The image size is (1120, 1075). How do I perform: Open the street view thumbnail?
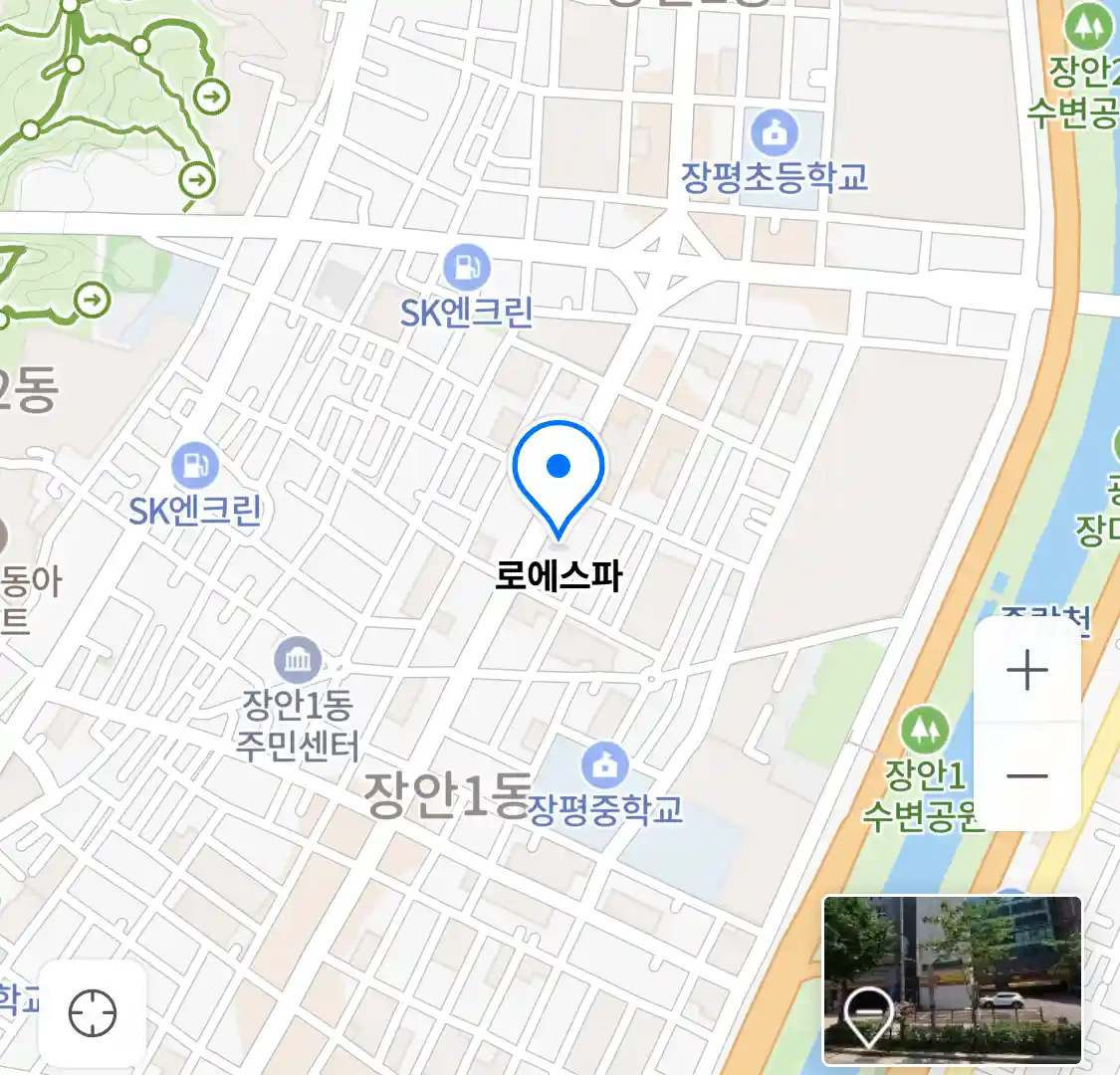[x=952, y=979]
